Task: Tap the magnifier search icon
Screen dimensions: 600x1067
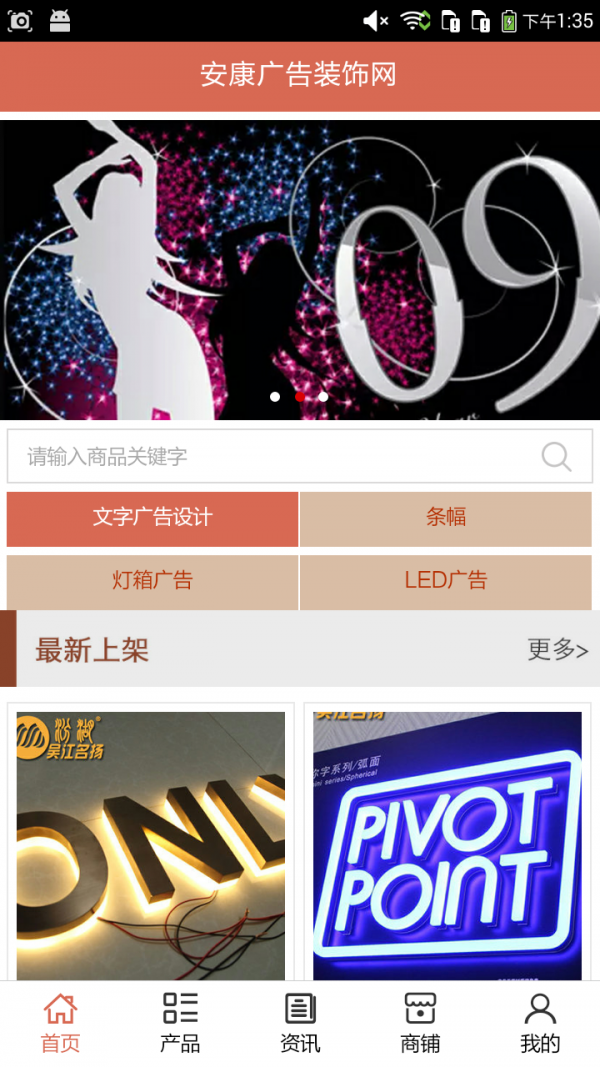Action: pyautogui.click(x=556, y=457)
